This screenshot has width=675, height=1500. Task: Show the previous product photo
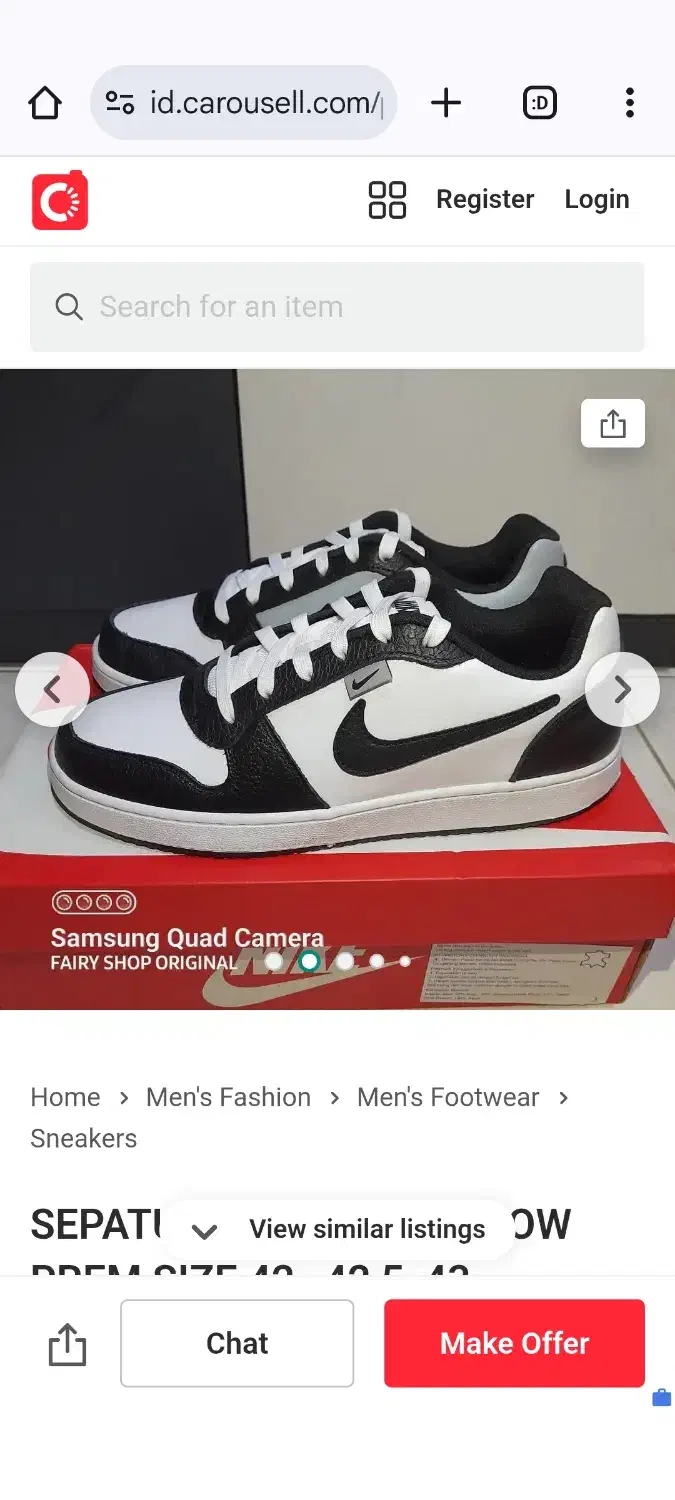click(x=53, y=689)
